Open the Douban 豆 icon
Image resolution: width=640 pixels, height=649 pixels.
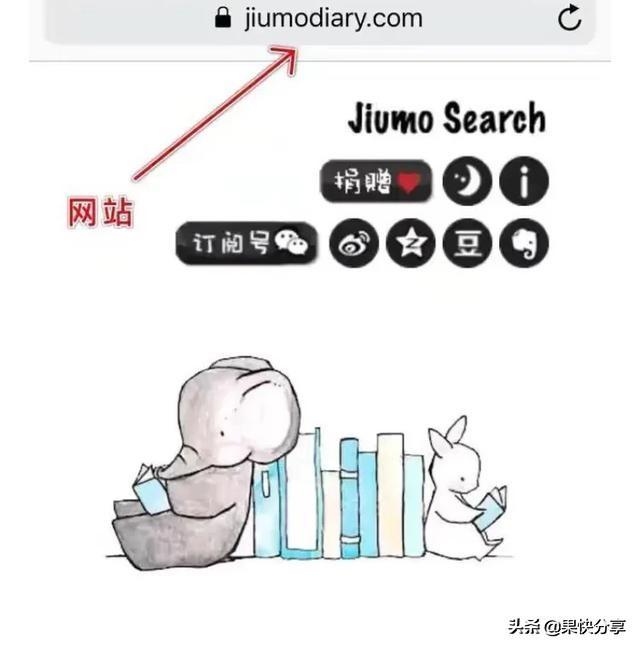(467, 244)
